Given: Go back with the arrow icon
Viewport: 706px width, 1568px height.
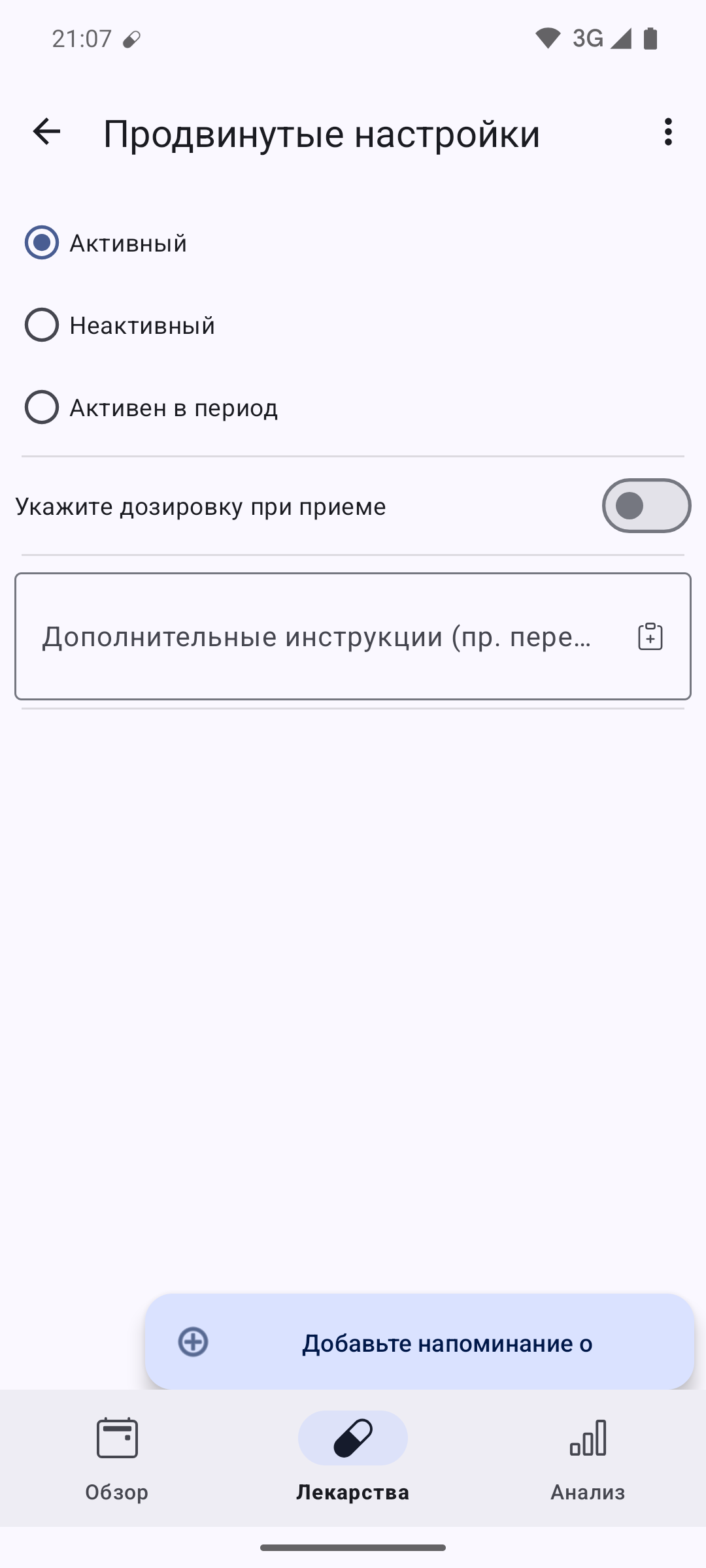Looking at the screenshot, I should coord(46,132).
